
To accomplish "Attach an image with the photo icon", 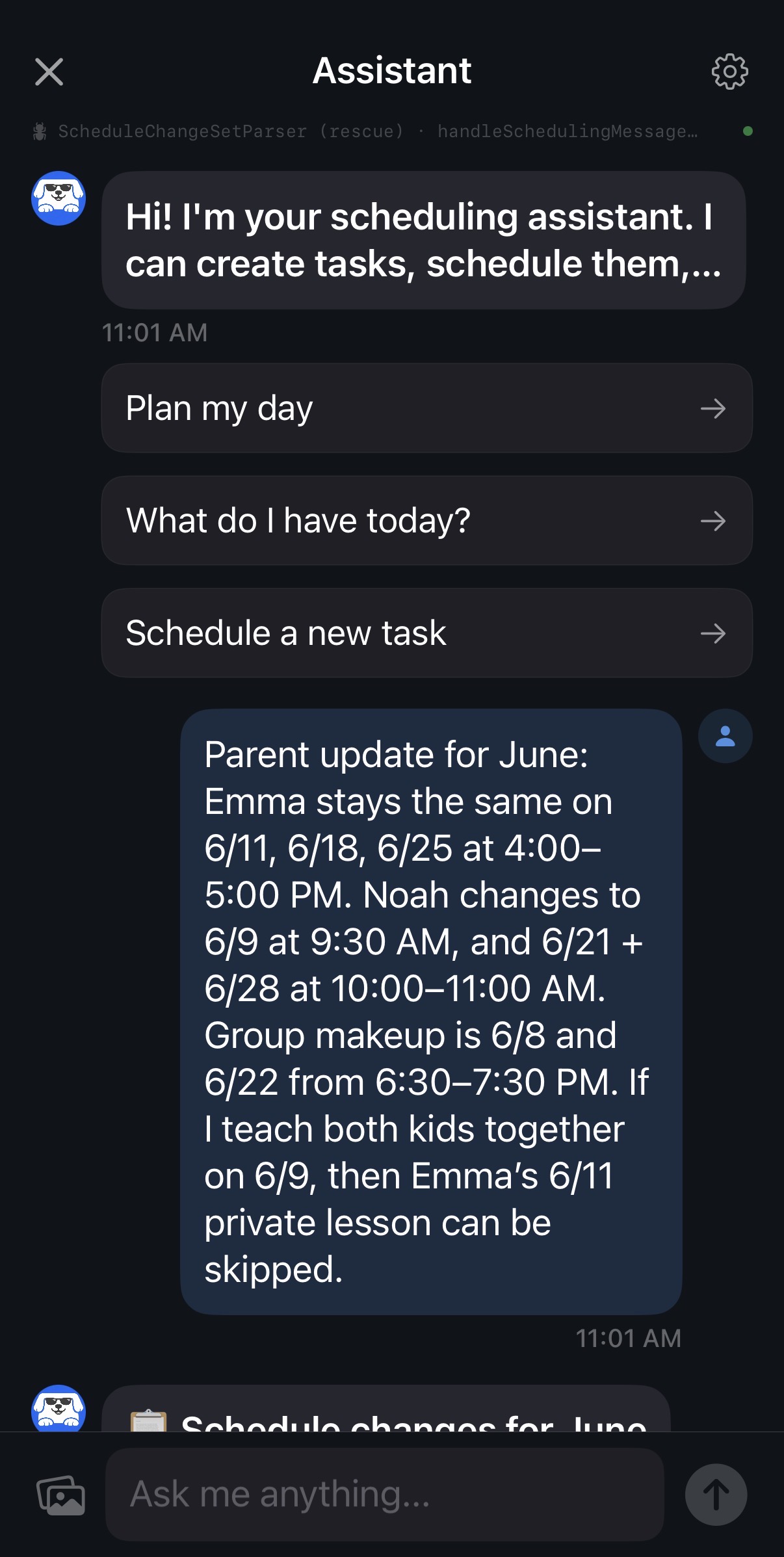I will click(x=60, y=1495).
